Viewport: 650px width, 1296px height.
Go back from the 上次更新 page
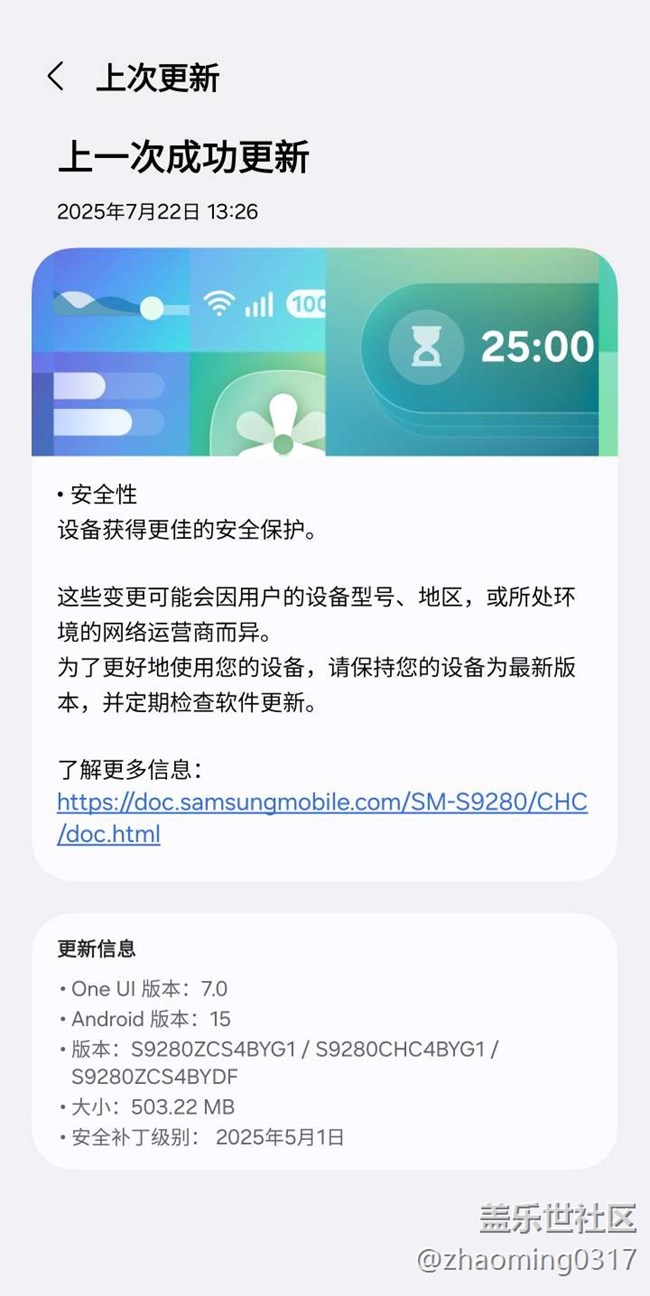tap(56, 77)
